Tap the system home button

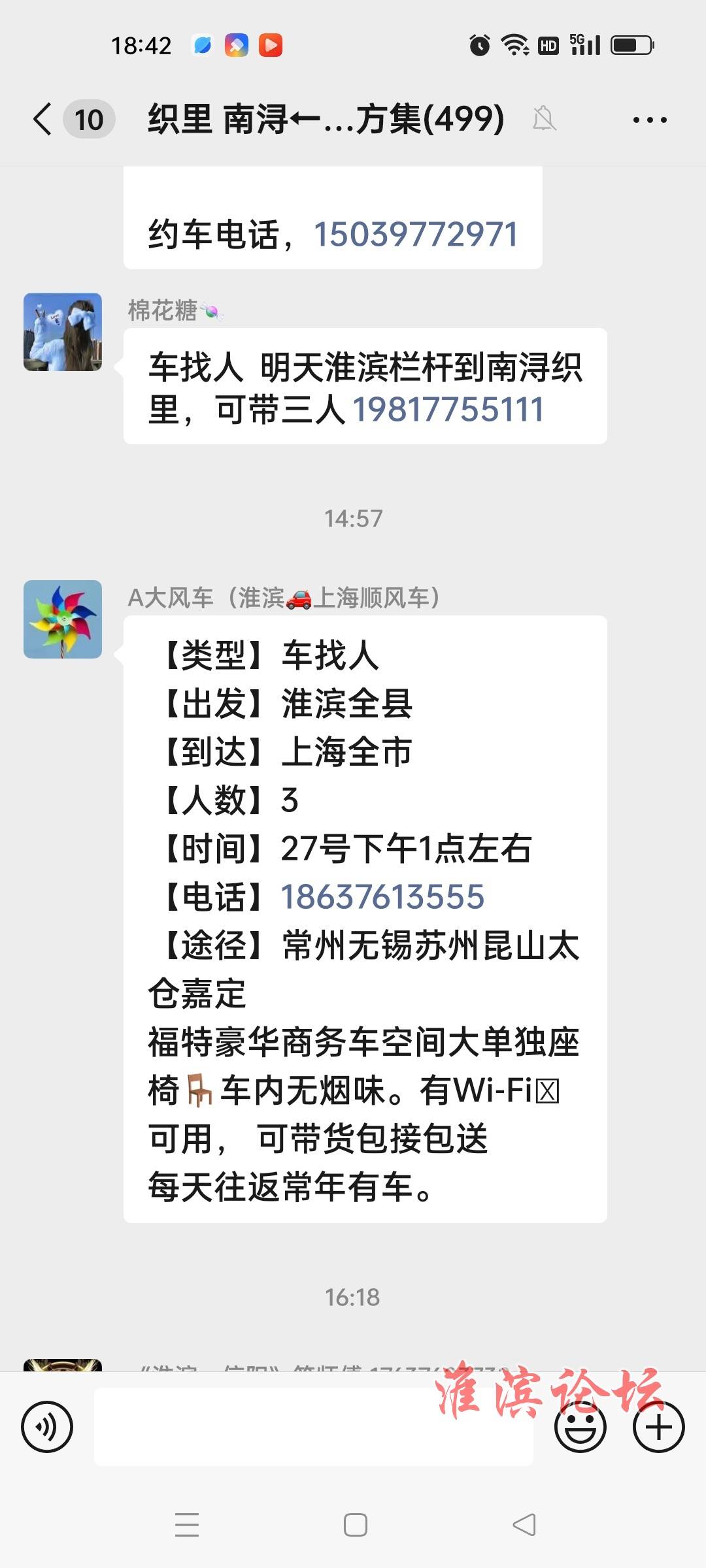click(x=355, y=1525)
